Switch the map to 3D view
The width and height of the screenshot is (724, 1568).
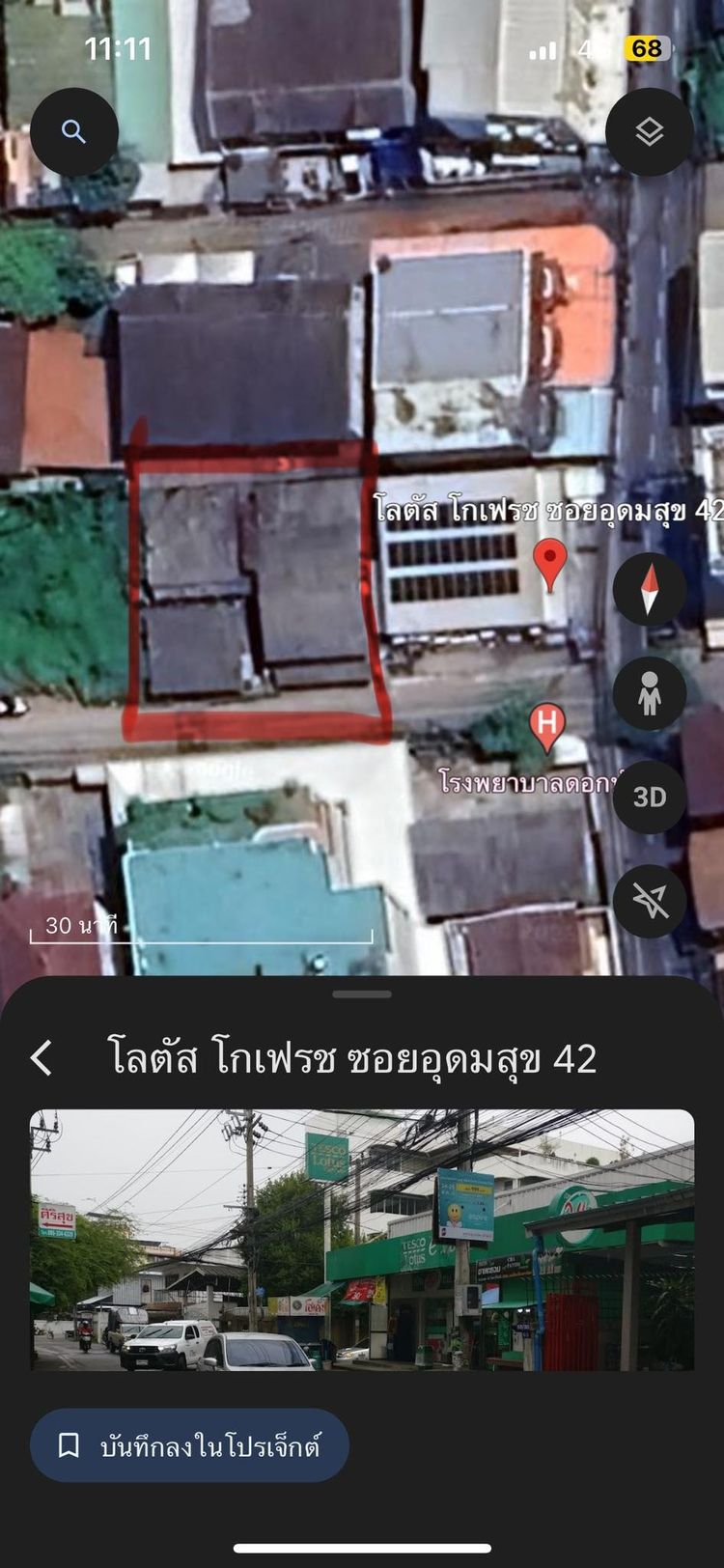pos(650,797)
